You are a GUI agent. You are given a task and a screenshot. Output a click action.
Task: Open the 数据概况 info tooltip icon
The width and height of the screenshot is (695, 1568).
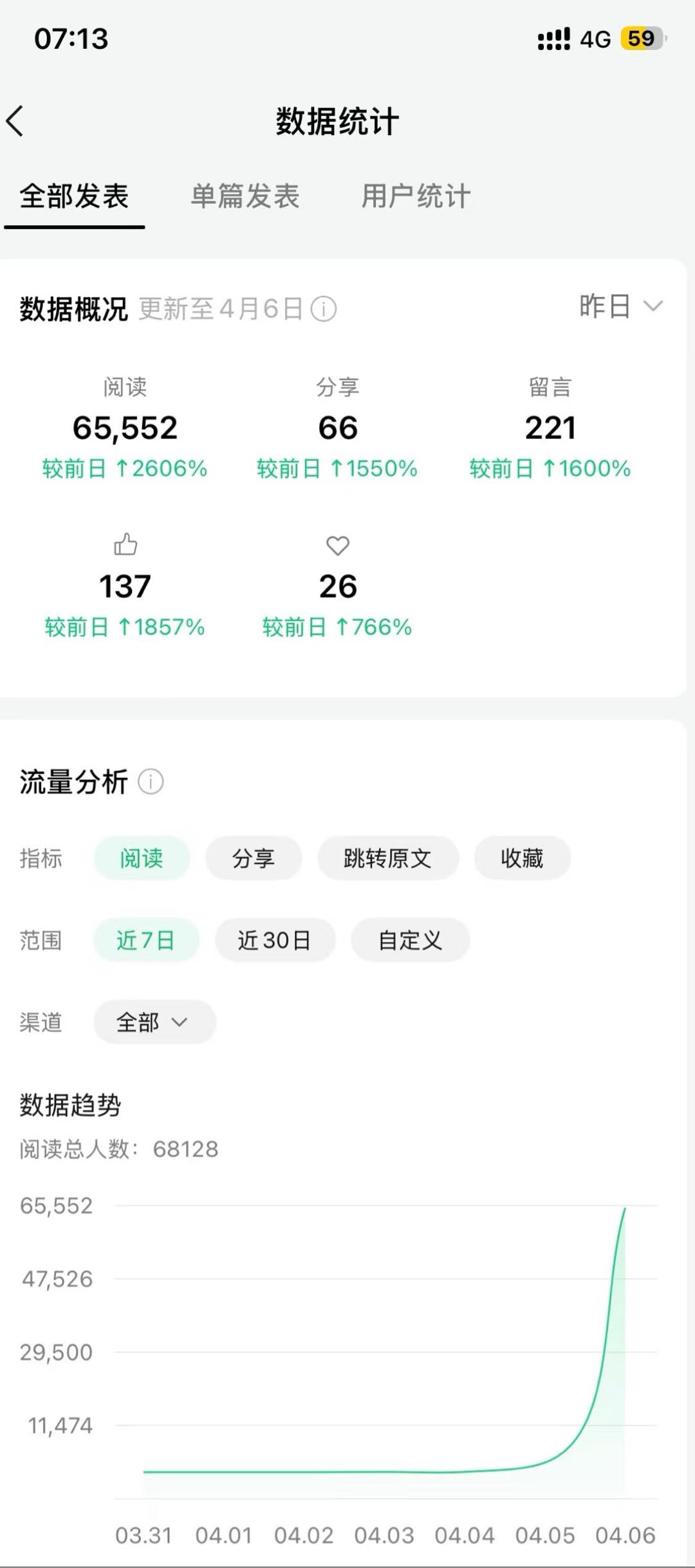(324, 309)
